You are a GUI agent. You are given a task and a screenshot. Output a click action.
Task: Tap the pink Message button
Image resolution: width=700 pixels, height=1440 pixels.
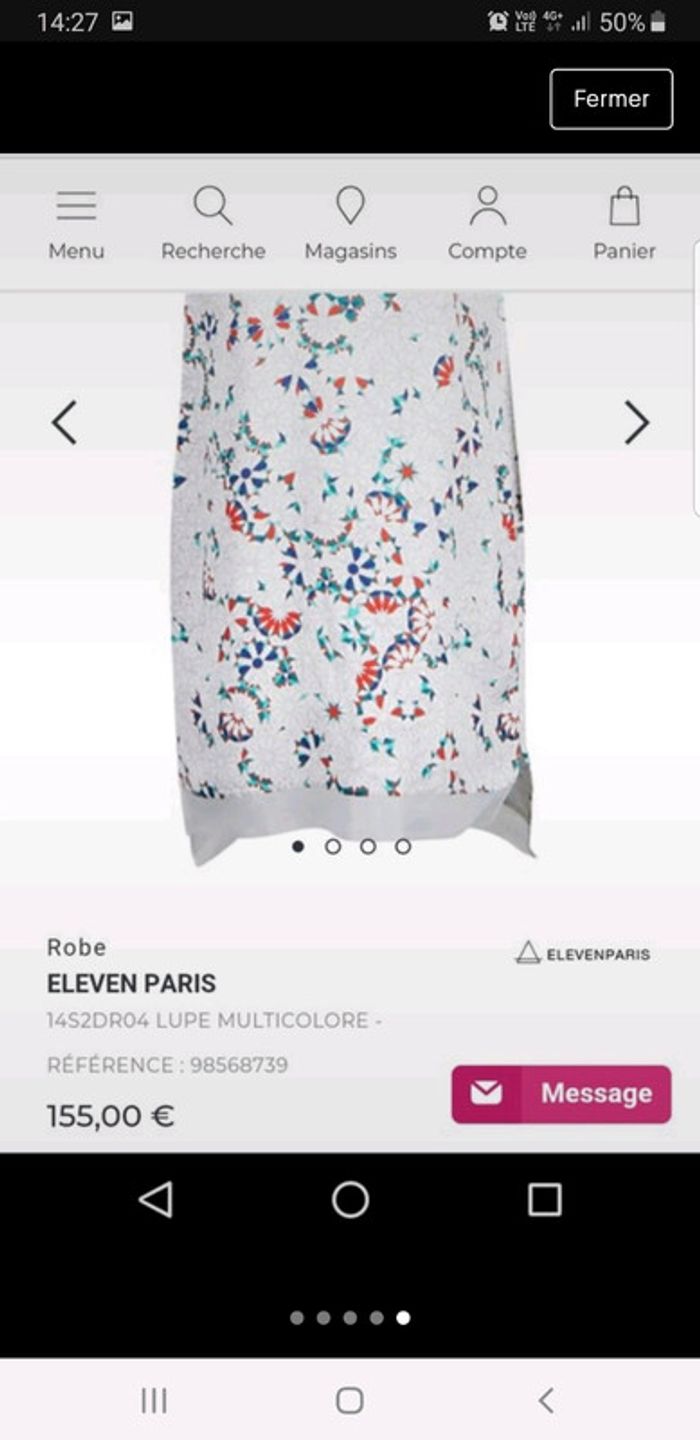tap(561, 1093)
